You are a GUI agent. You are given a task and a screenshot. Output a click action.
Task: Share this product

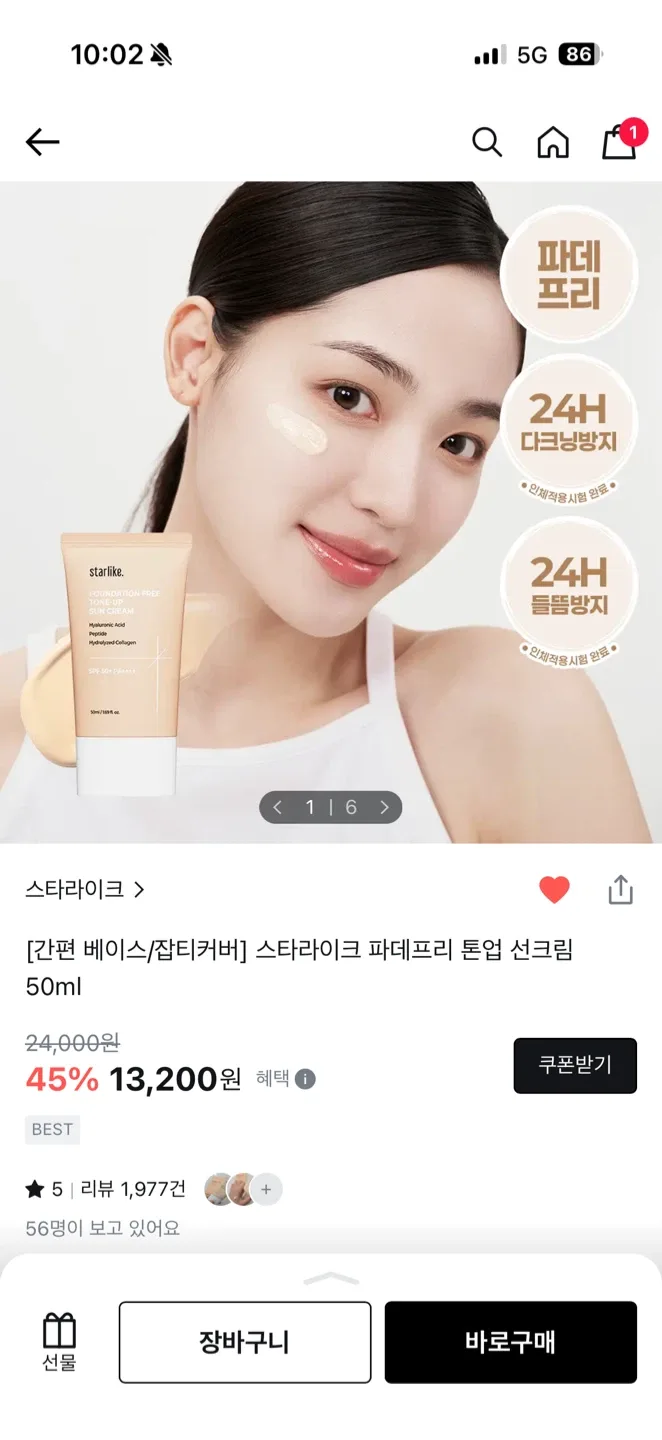(621, 889)
